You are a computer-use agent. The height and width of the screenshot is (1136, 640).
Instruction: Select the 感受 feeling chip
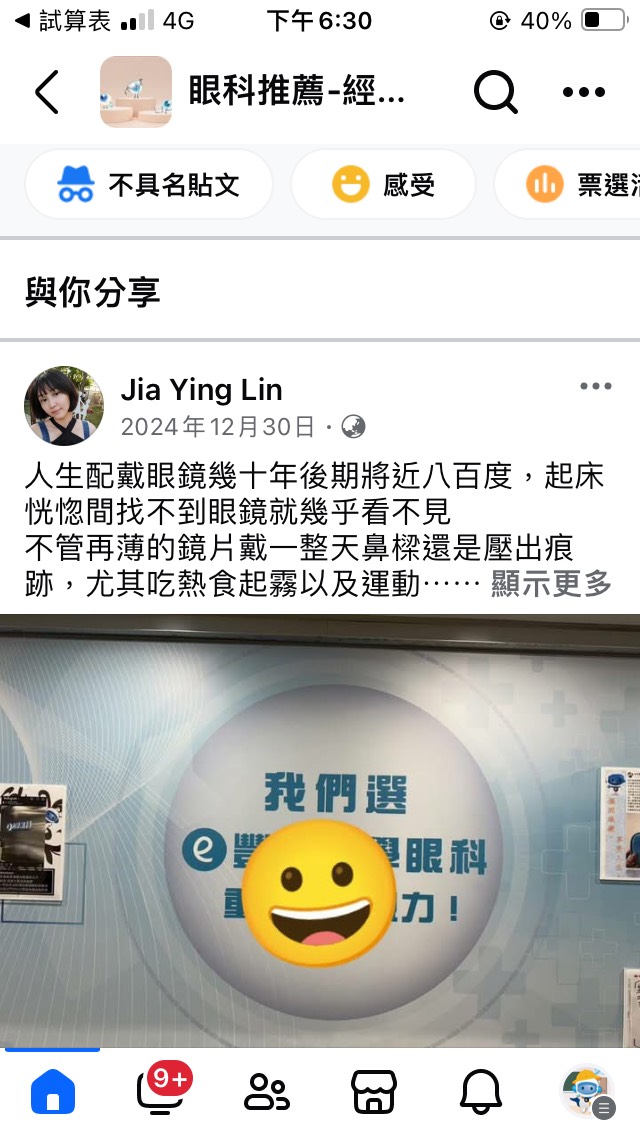pos(384,184)
